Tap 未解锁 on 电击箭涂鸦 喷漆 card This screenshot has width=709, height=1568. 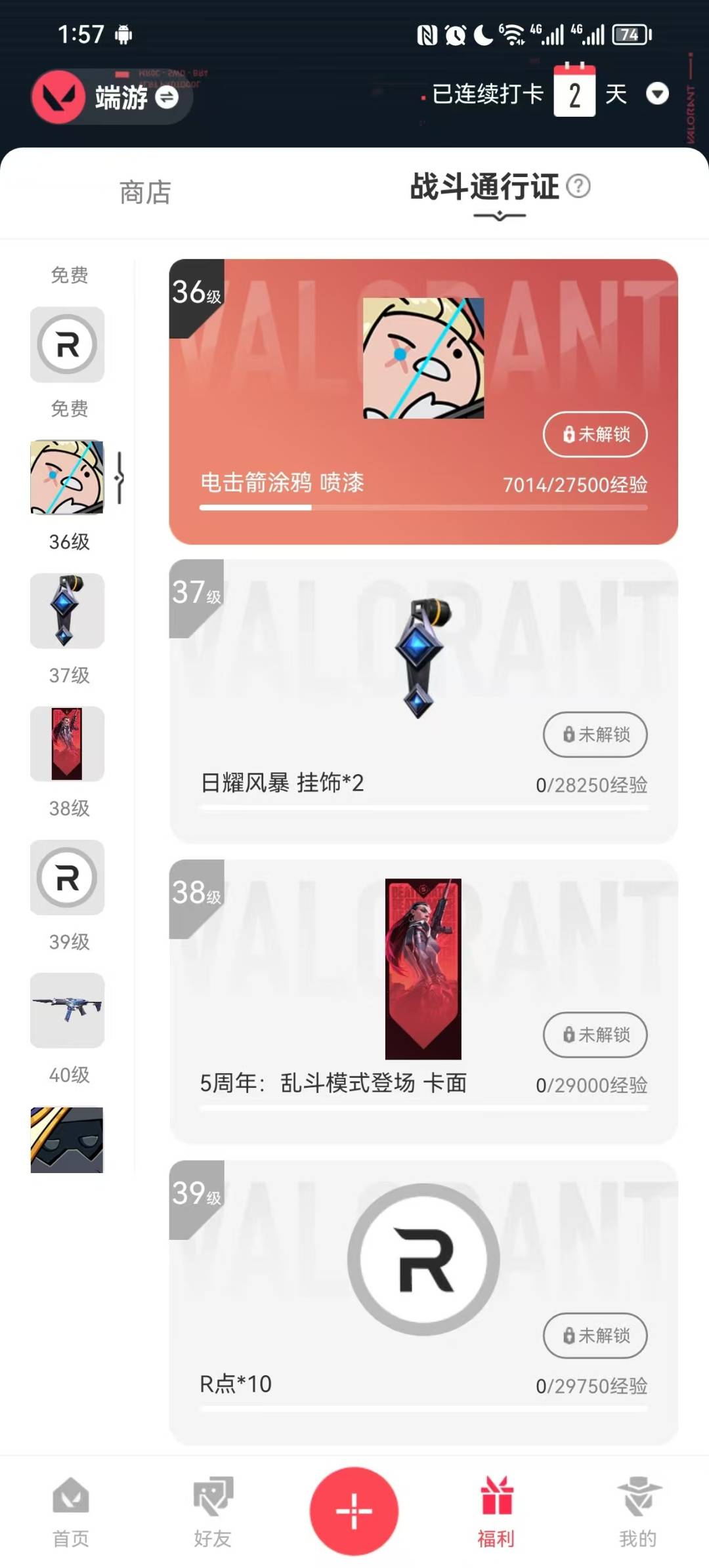pos(595,434)
